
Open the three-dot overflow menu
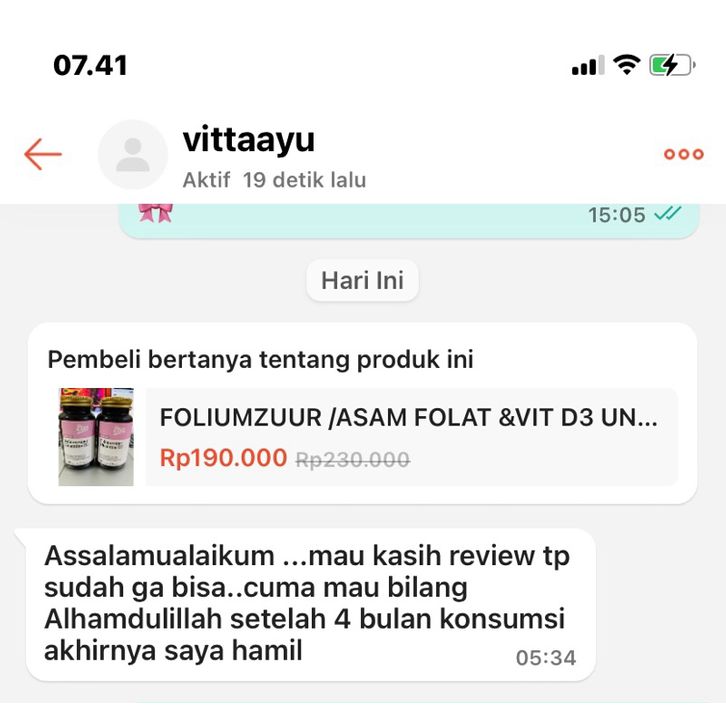coord(684,154)
